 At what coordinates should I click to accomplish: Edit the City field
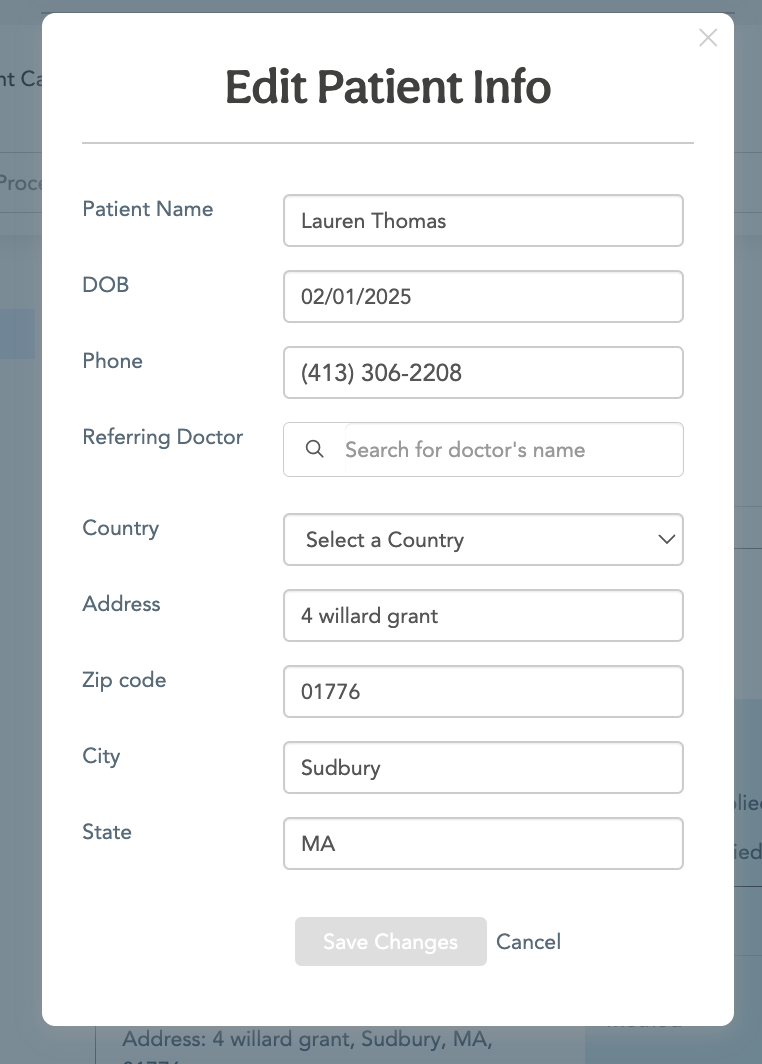(483, 768)
